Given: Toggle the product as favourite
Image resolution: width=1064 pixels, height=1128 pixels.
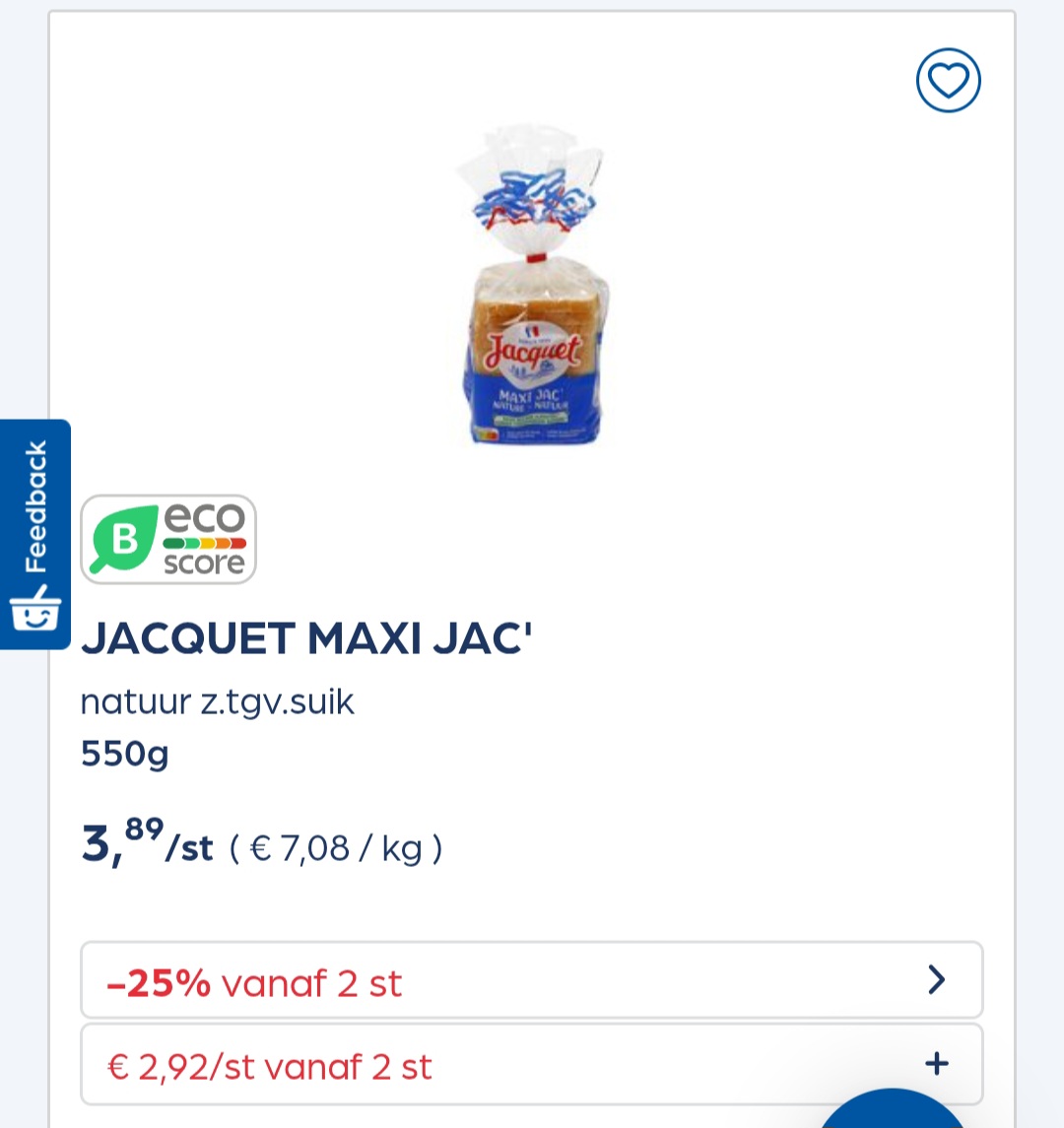Looking at the screenshot, I should point(947,81).
